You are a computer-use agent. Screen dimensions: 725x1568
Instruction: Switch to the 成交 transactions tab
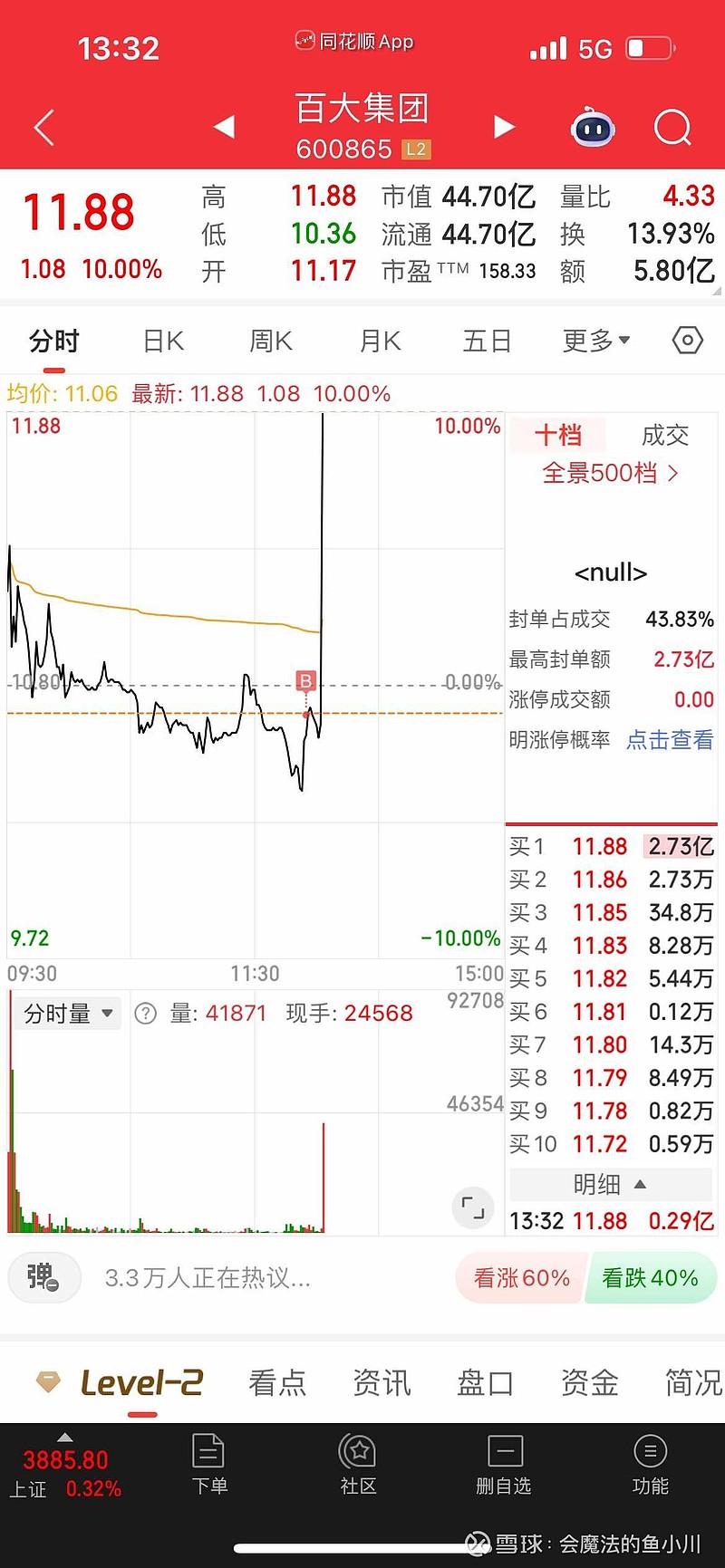(x=664, y=436)
